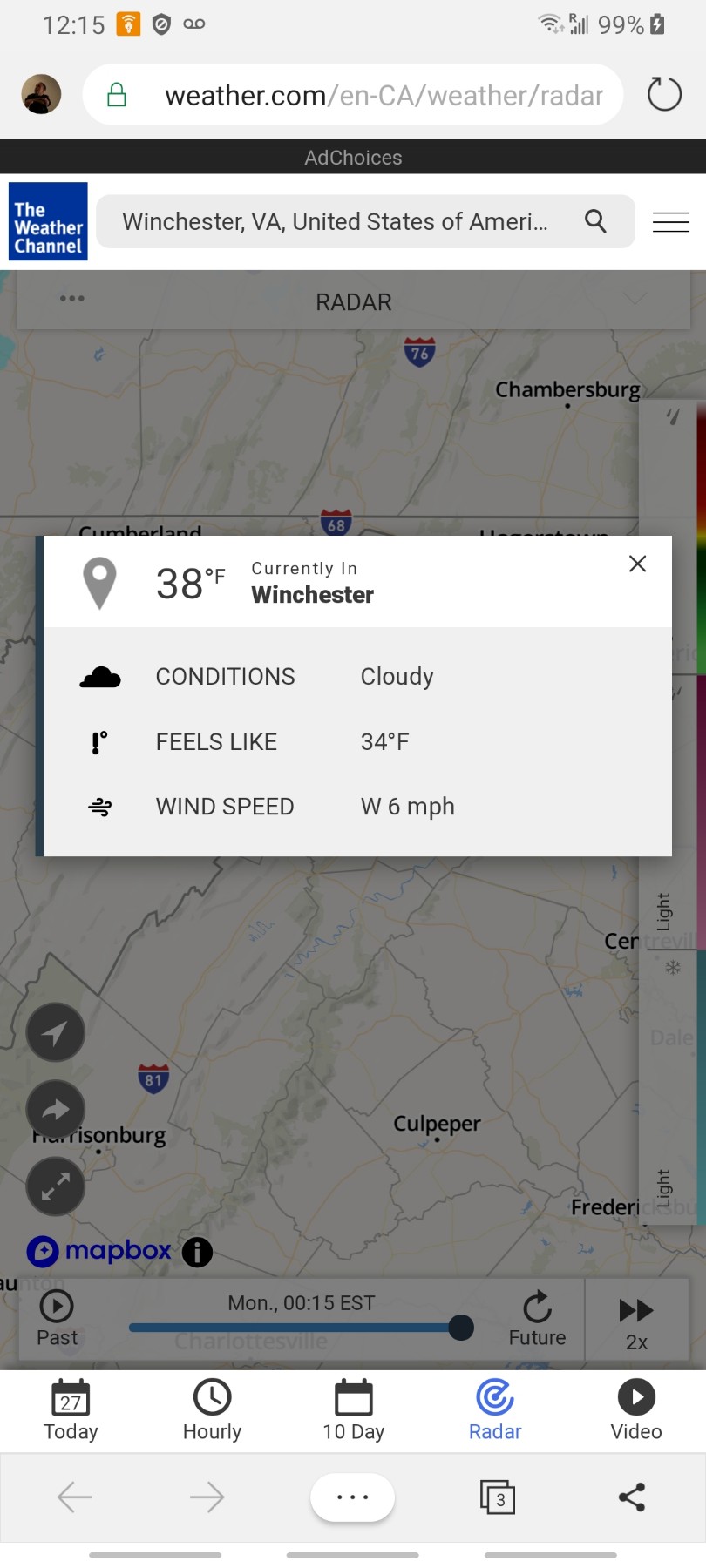The image size is (706, 1568).
Task: Open browser tabs switcher
Action: click(x=497, y=1497)
